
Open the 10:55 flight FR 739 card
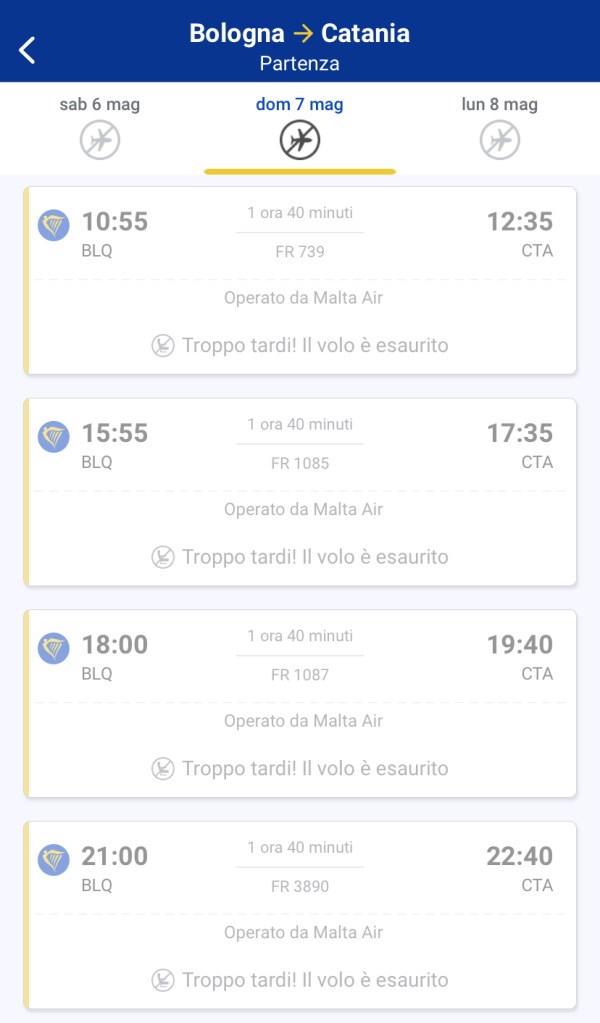(300, 280)
